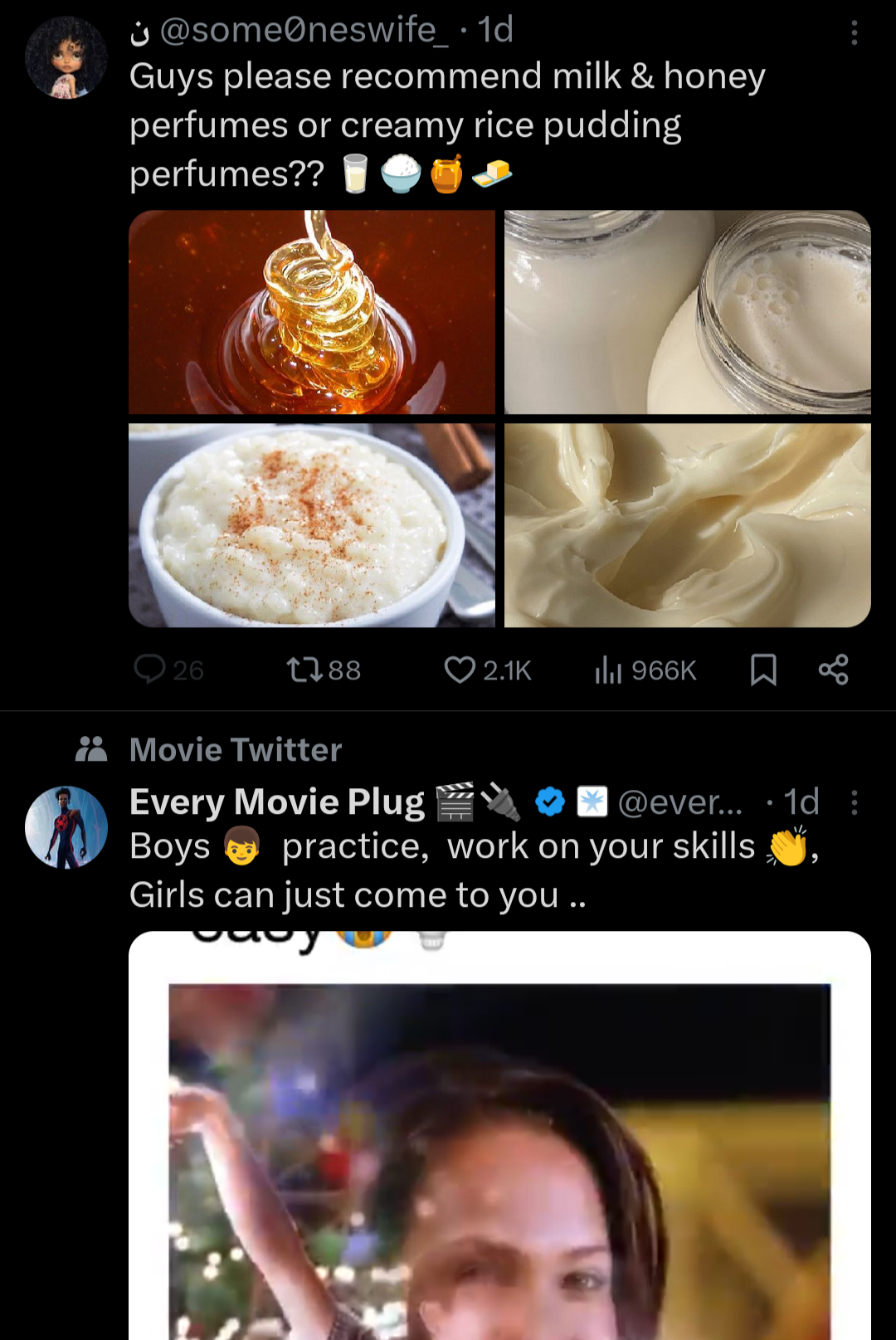Open @some0neswife_ profile picture
Viewport: 896px width, 1340px height.
(x=66, y=58)
